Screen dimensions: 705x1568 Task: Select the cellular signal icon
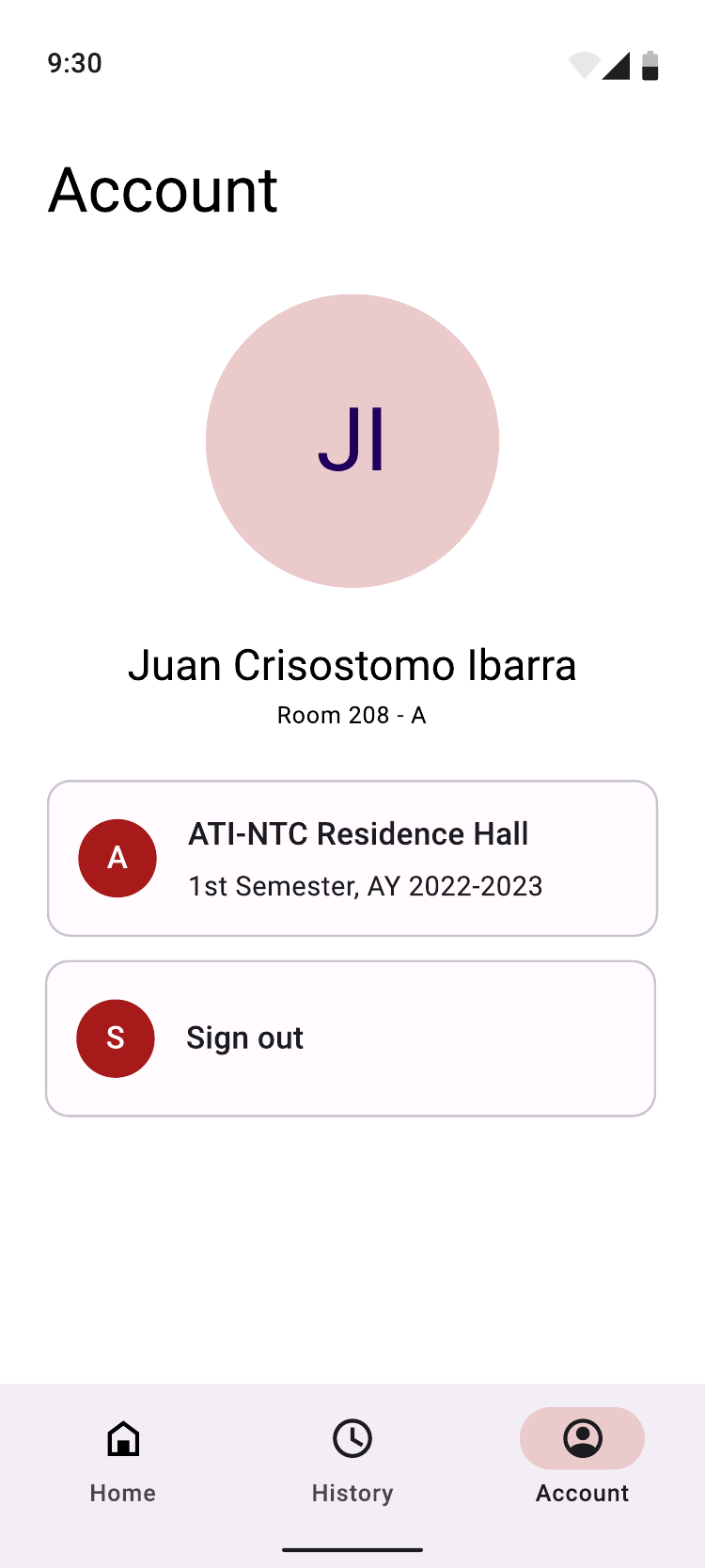(619, 66)
